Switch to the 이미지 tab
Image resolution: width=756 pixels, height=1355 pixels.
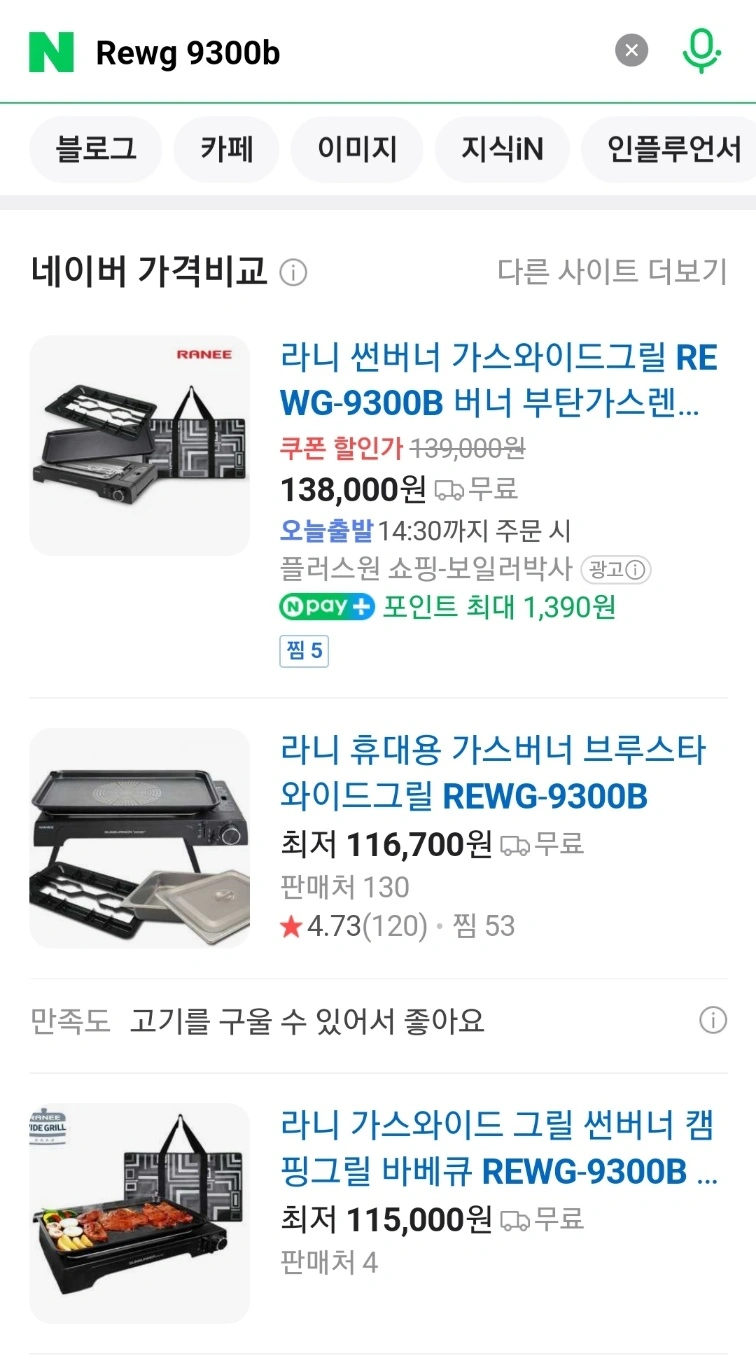click(357, 149)
